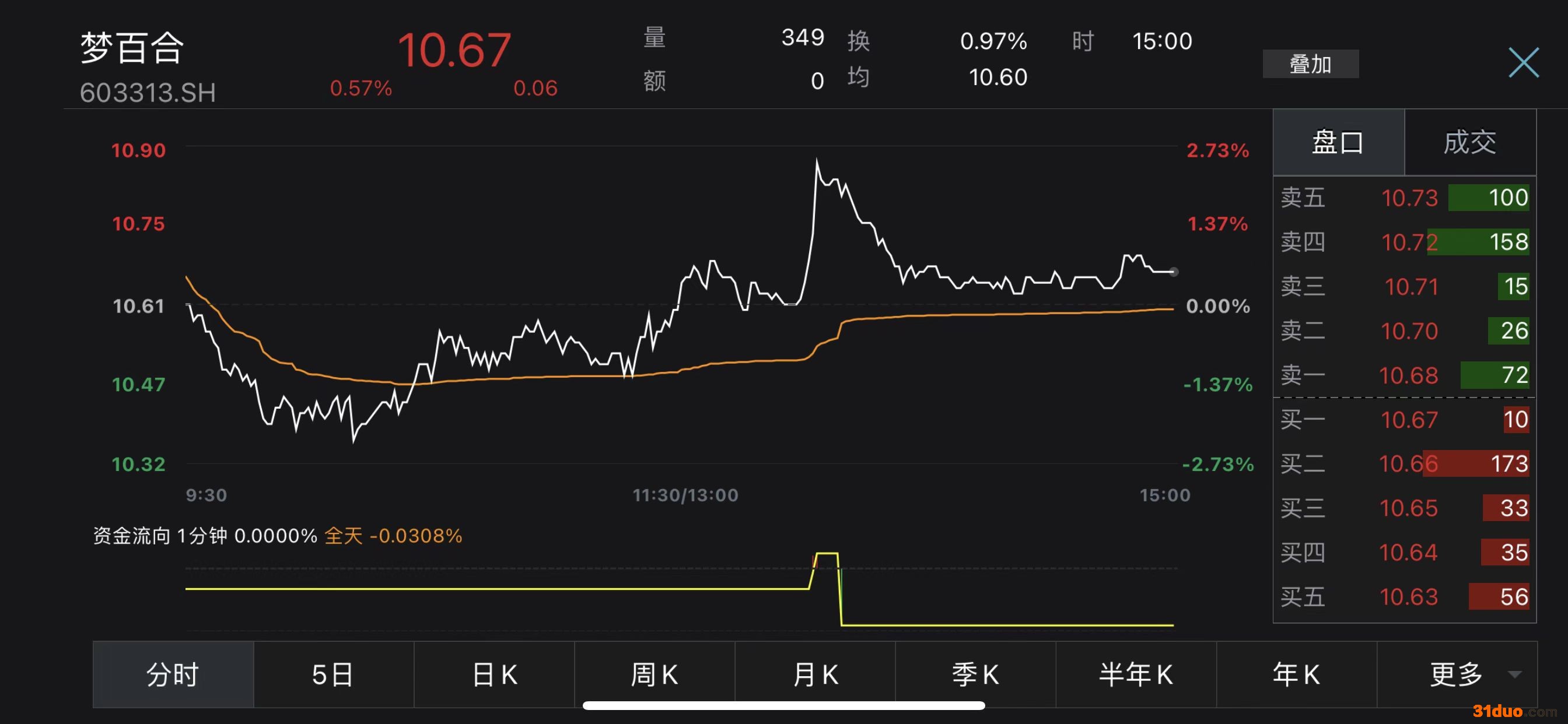Viewport: 1568px width, 724px height.
Task: Close the full-screen stock chart
Action: point(1523,63)
